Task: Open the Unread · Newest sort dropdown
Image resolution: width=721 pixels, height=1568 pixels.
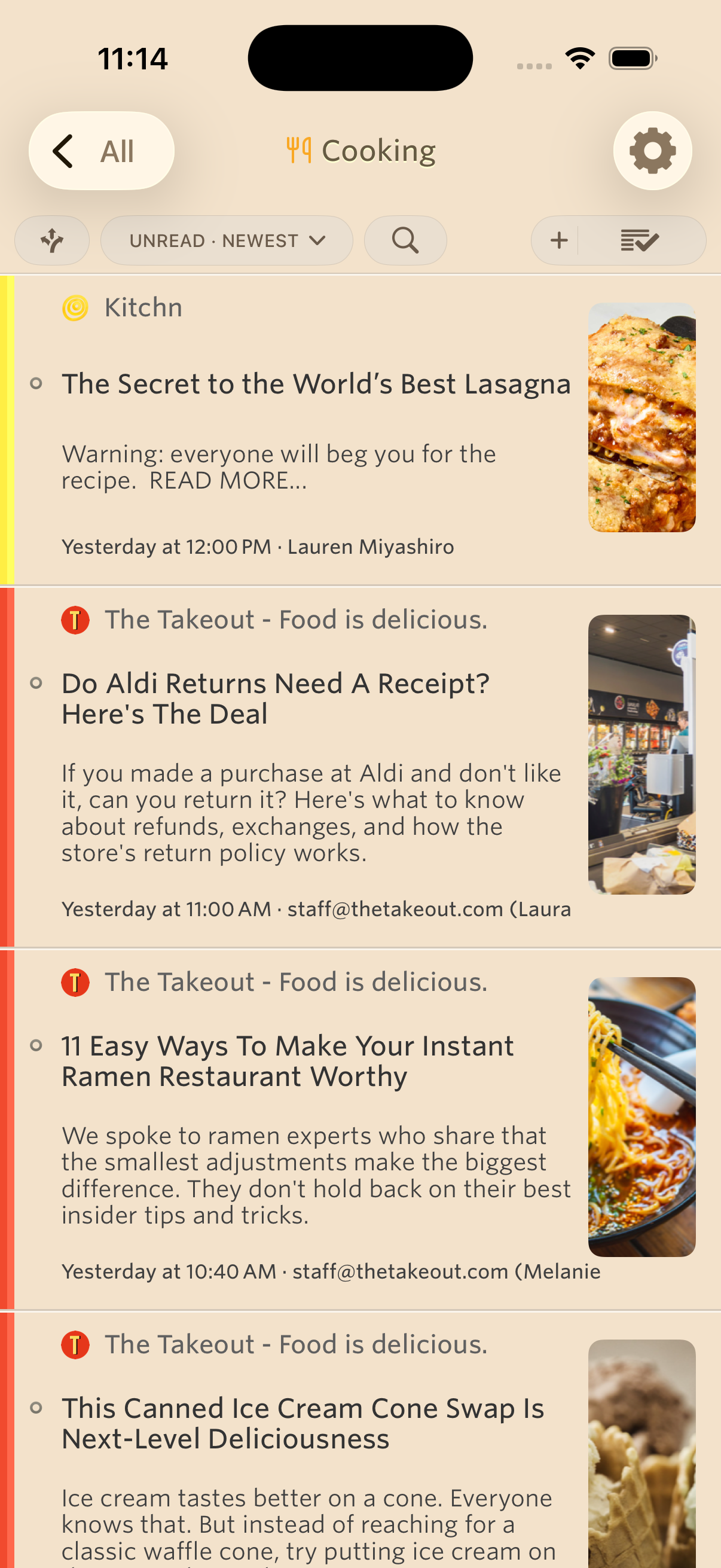Action: pyautogui.click(x=227, y=240)
